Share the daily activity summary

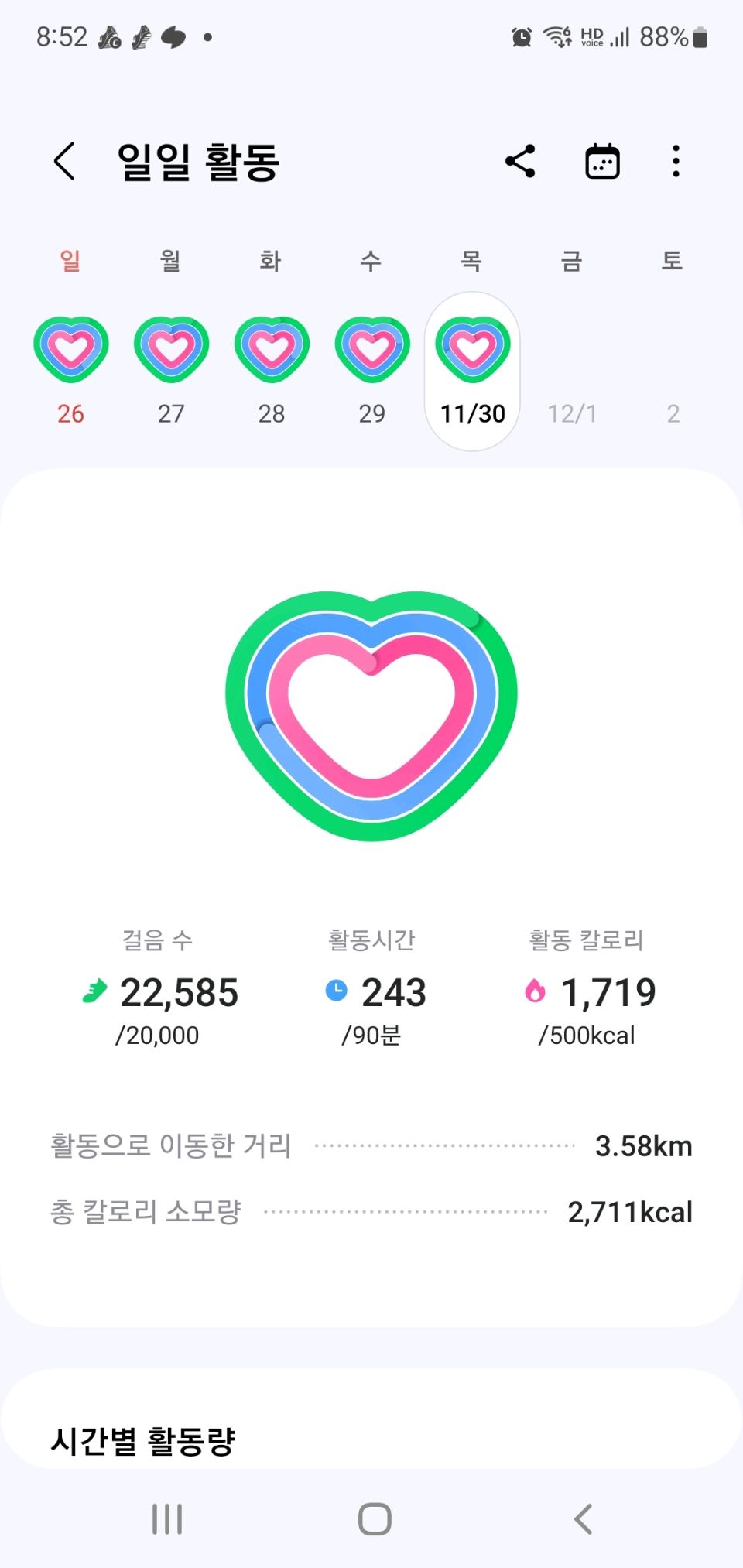pyautogui.click(x=520, y=162)
